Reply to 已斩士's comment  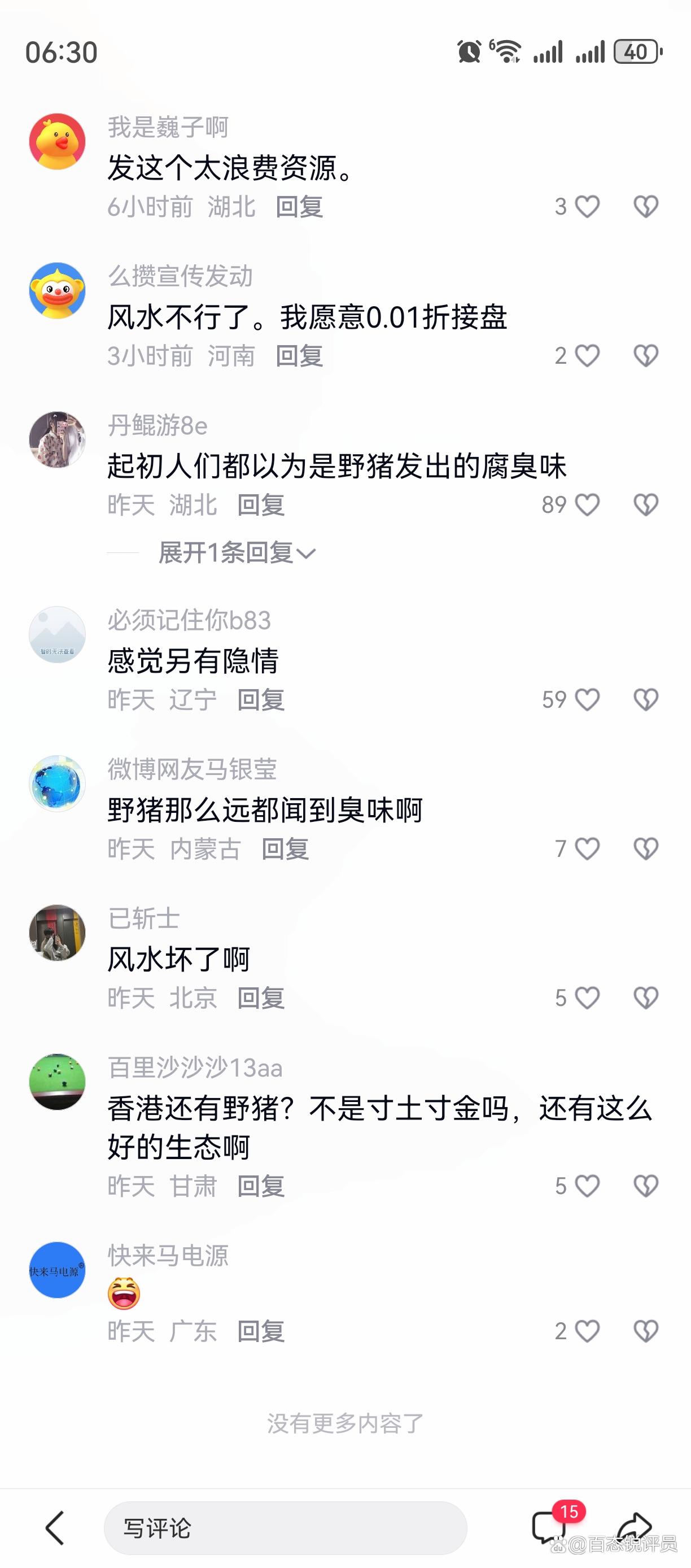point(261,998)
